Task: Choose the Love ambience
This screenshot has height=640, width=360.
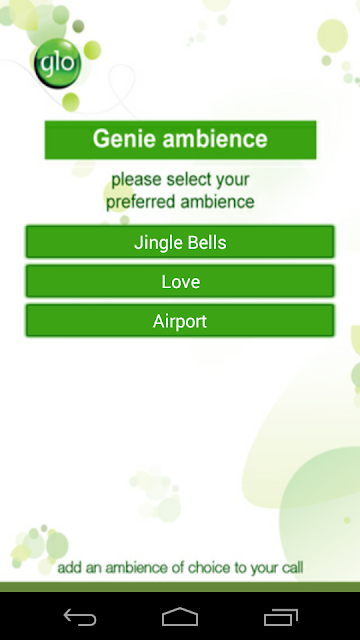Action: 180,281
